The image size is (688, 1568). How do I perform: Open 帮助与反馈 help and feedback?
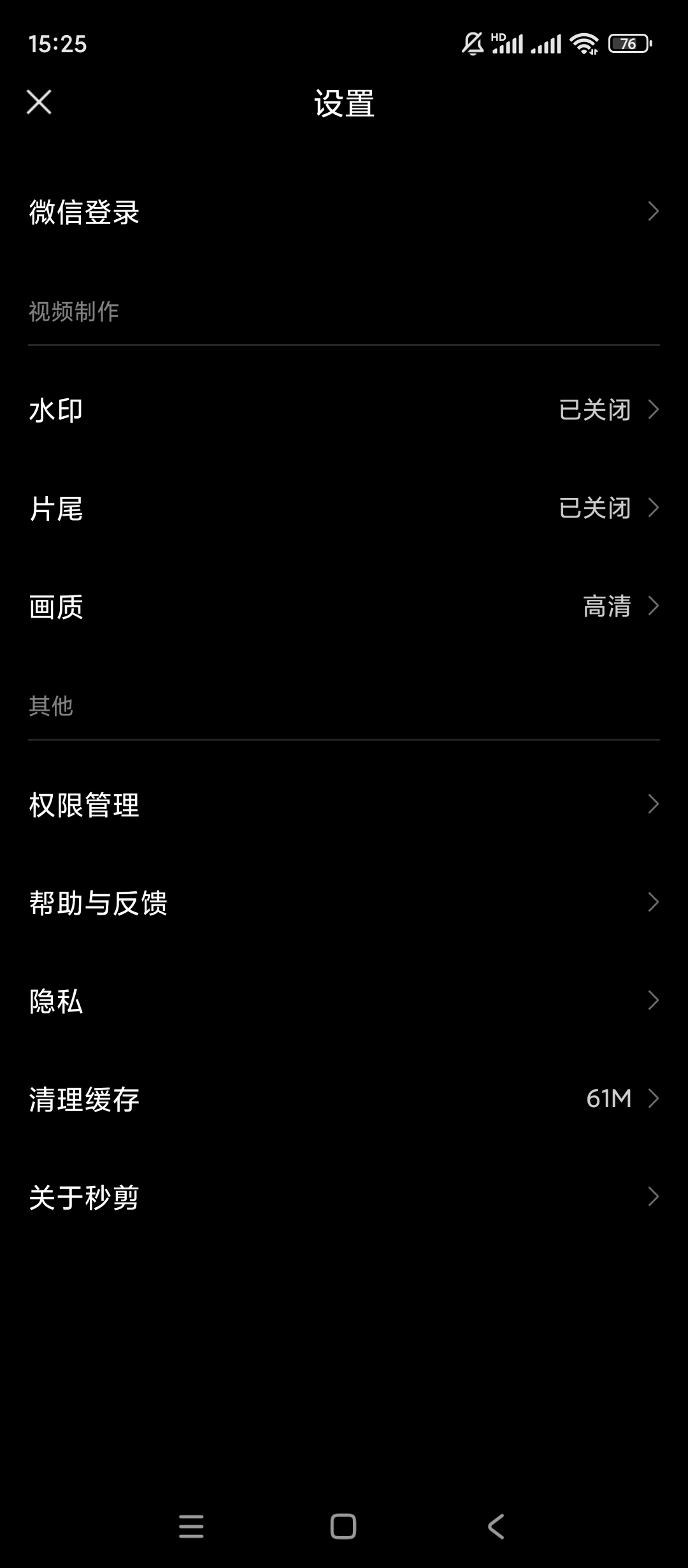344,903
